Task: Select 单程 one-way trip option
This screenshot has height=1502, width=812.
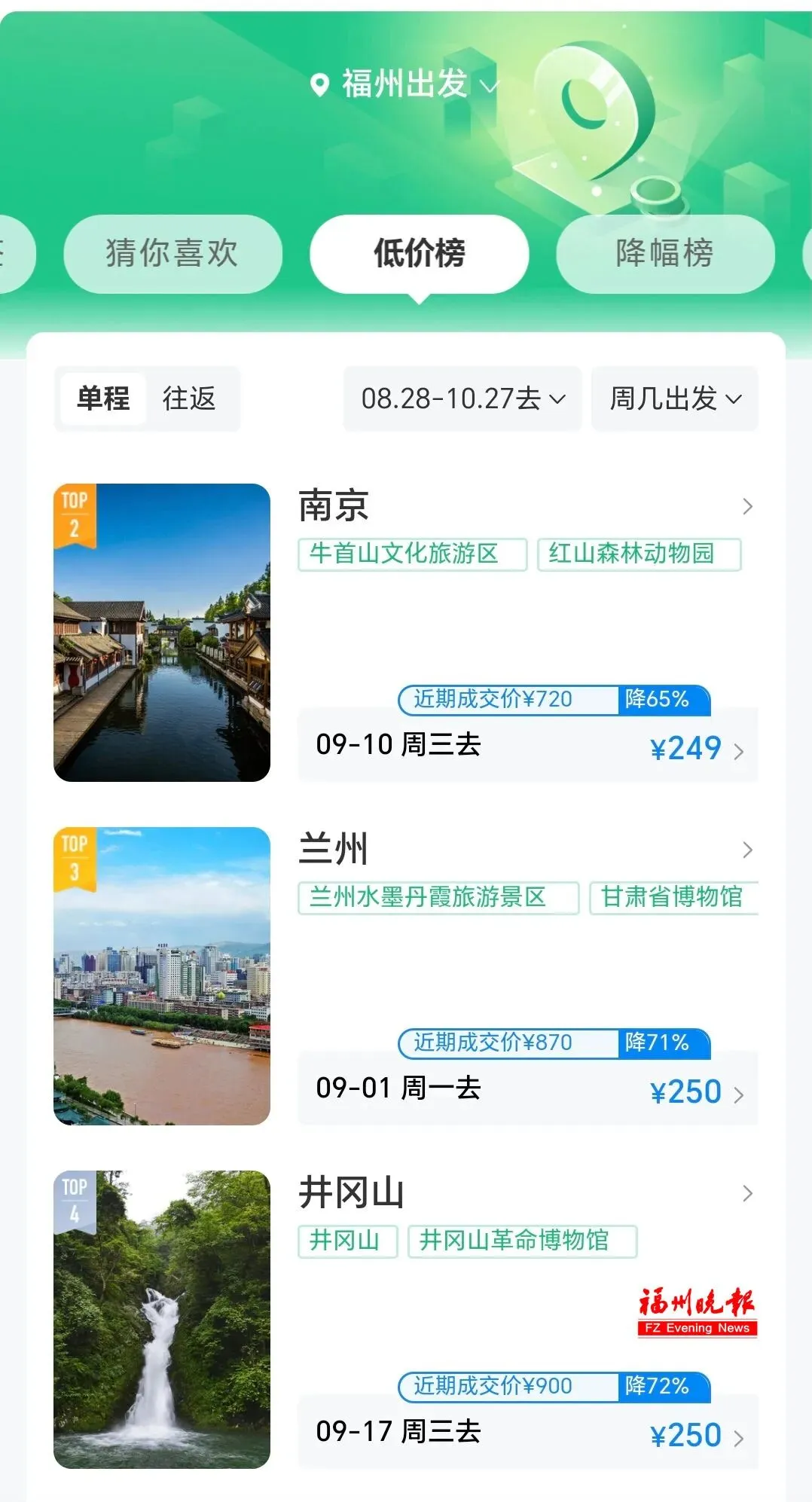Action: point(103,398)
